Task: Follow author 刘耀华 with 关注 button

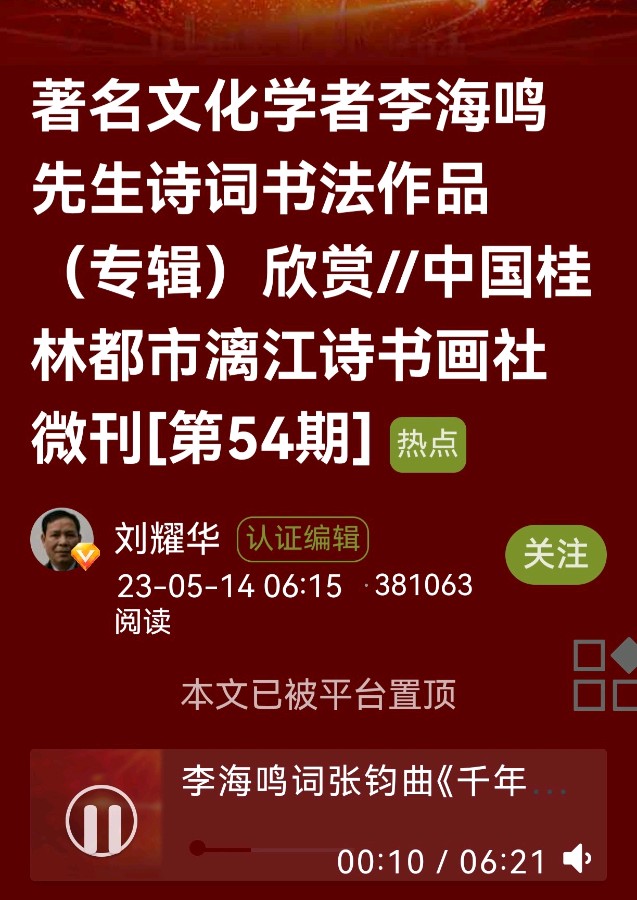Action: pos(555,554)
